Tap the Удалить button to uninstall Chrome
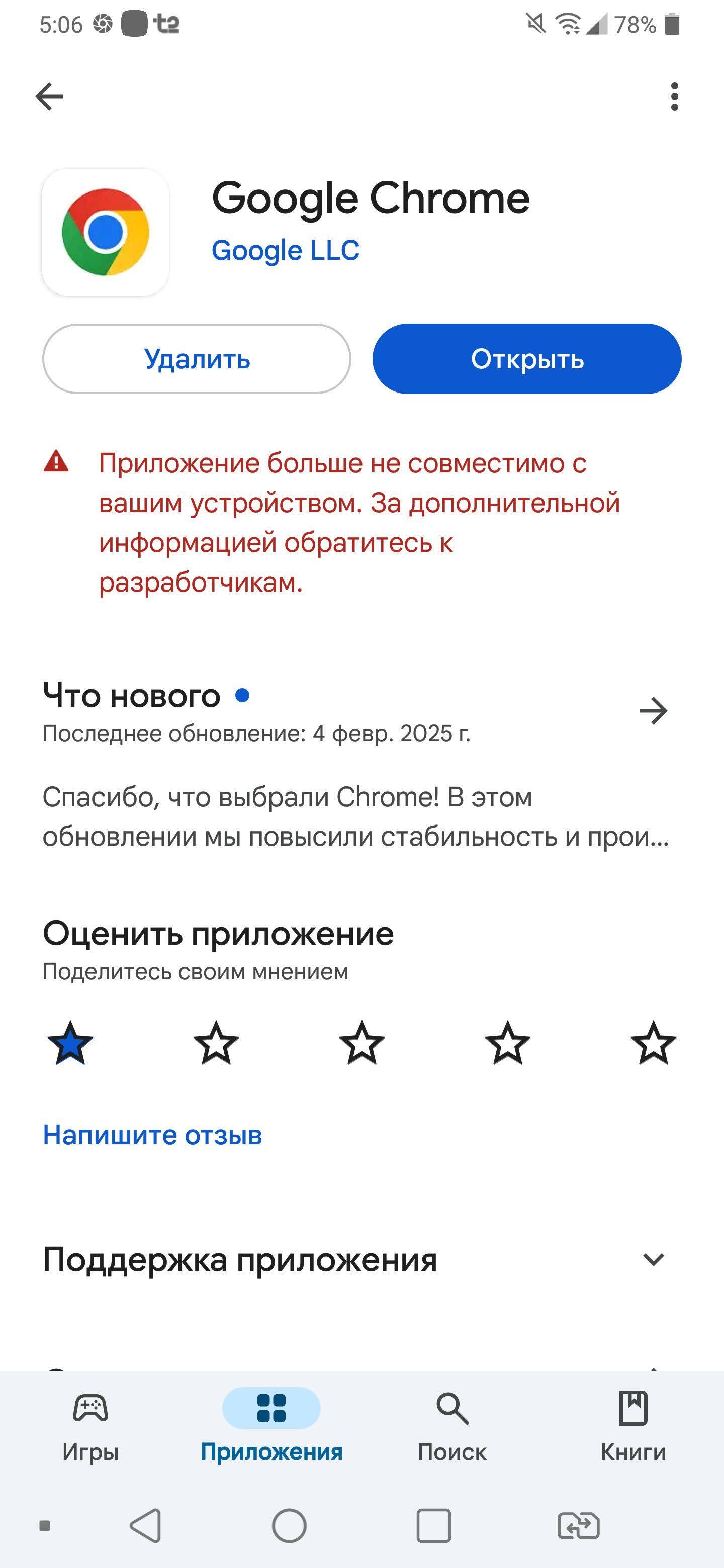The image size is (724, 1568). click(x=197, y=359)
